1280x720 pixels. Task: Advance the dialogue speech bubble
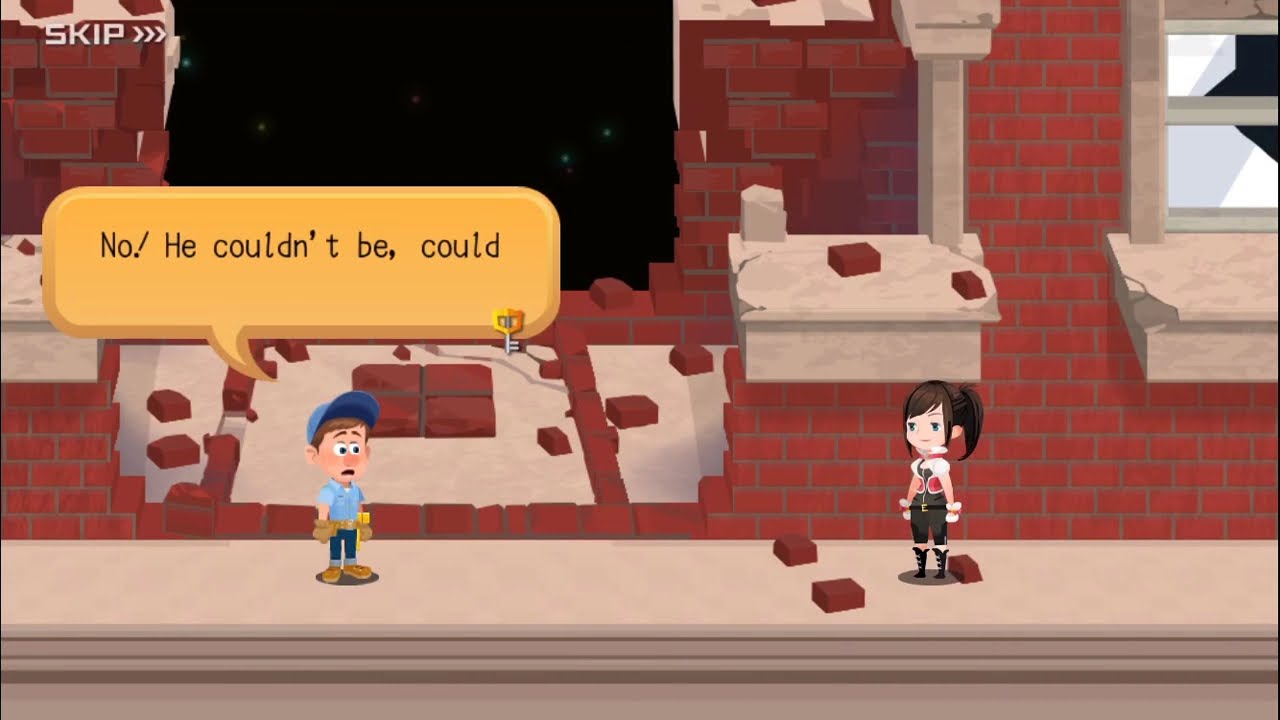pos(300,262)
